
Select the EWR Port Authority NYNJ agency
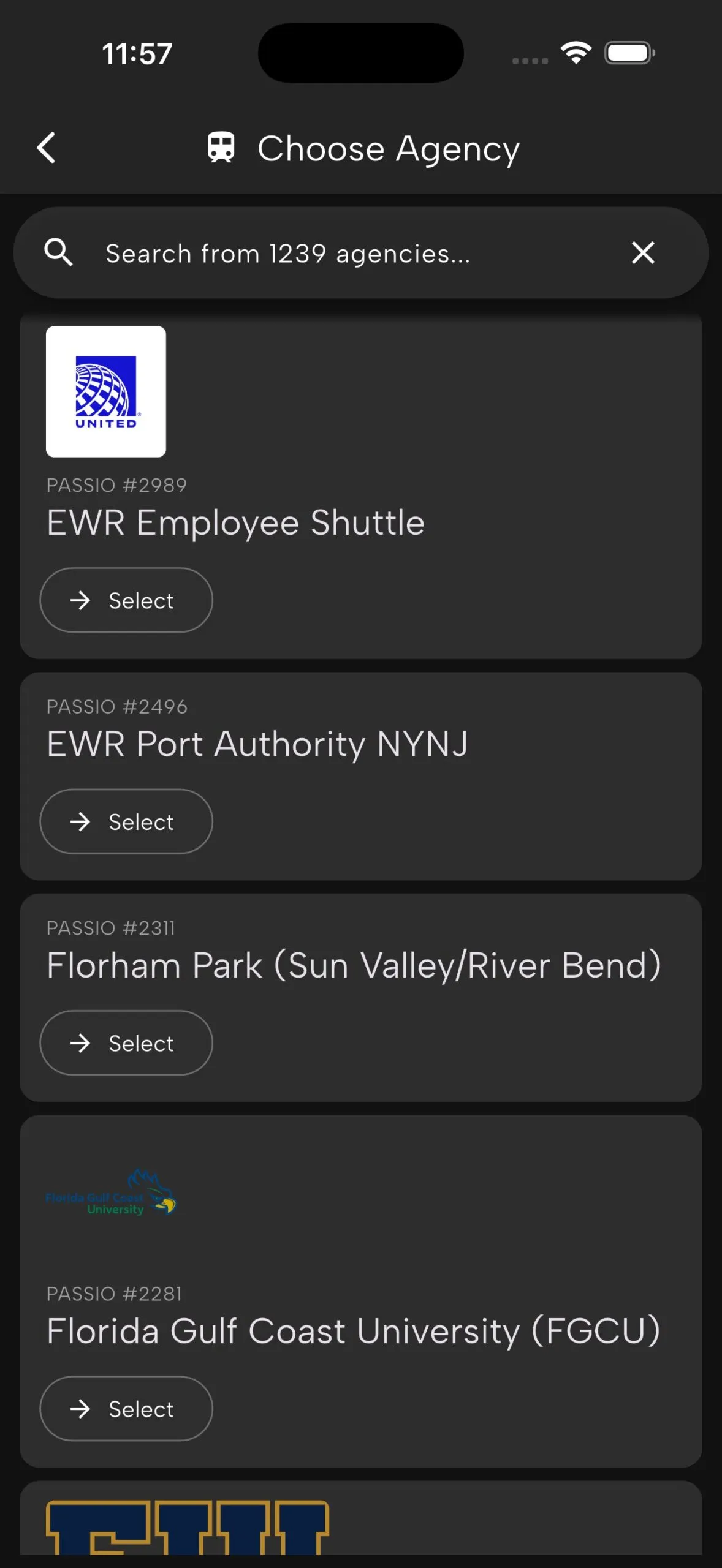(x=126, y=821)
